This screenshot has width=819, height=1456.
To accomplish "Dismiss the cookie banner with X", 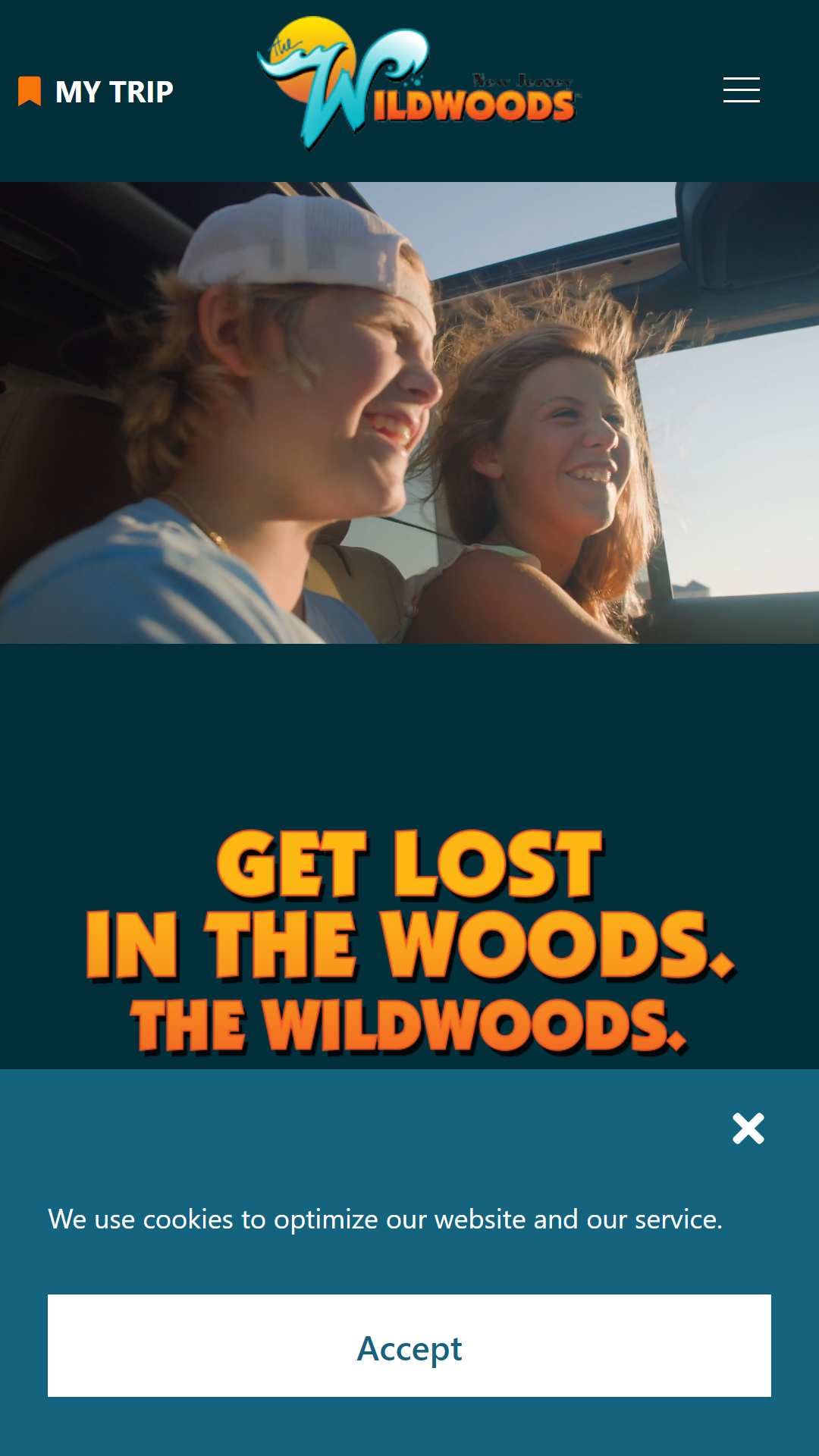I will 748,1128.
